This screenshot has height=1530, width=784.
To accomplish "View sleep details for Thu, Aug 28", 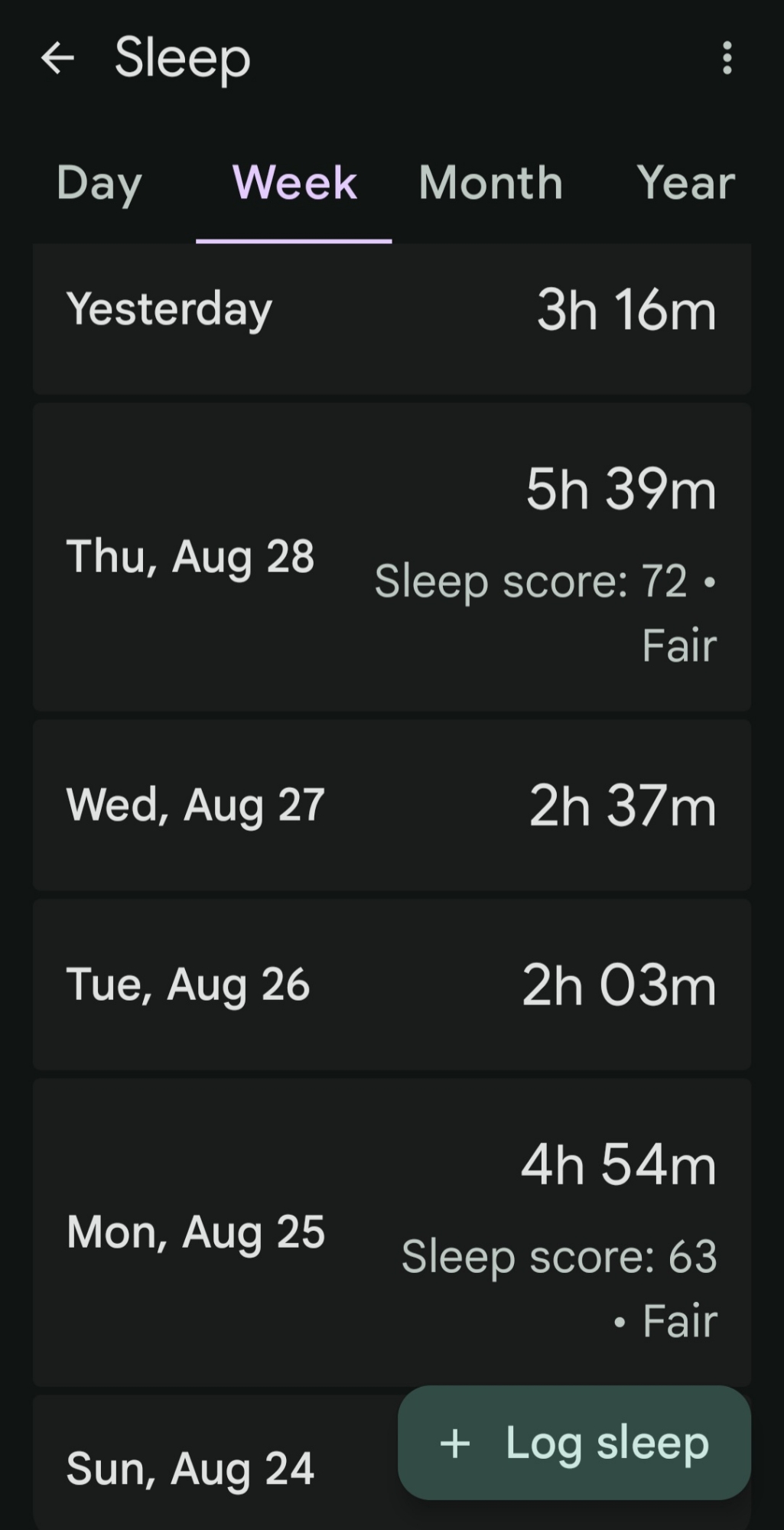I will (x=392, y=557).
